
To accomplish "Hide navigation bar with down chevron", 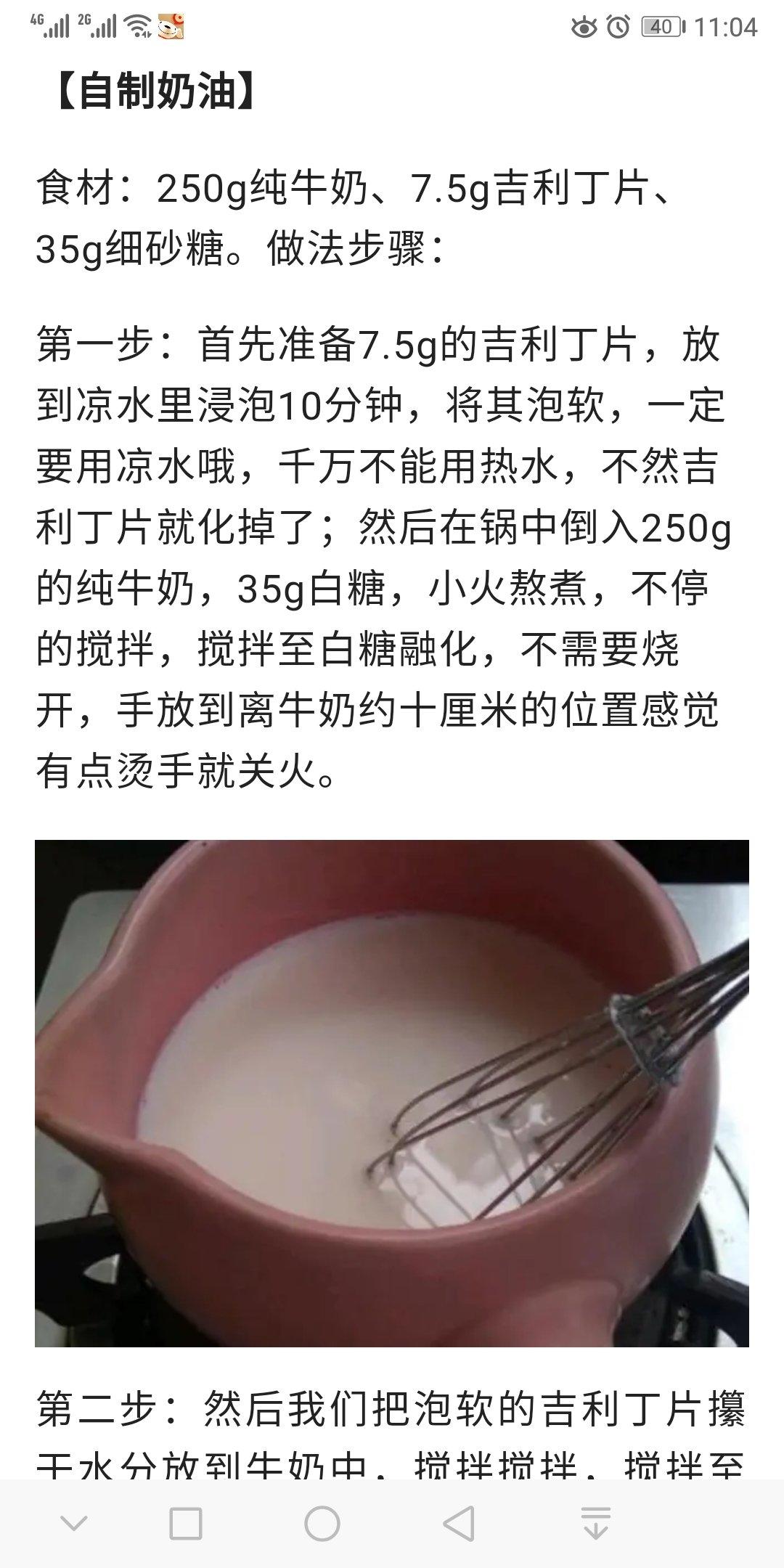I will [73, 1524].
